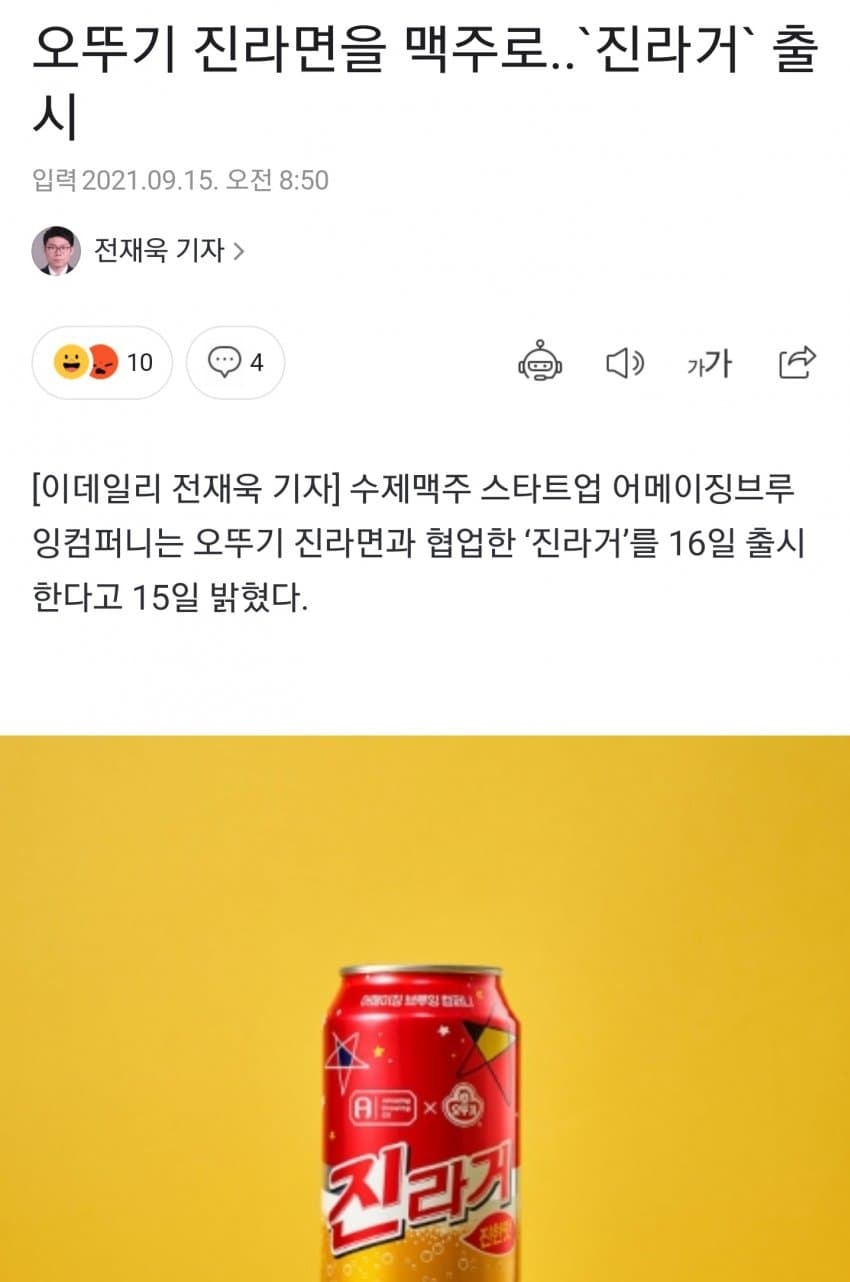View the 4 comments
This screenshot has height=1282, width=850.
click(x=236, y=362)
